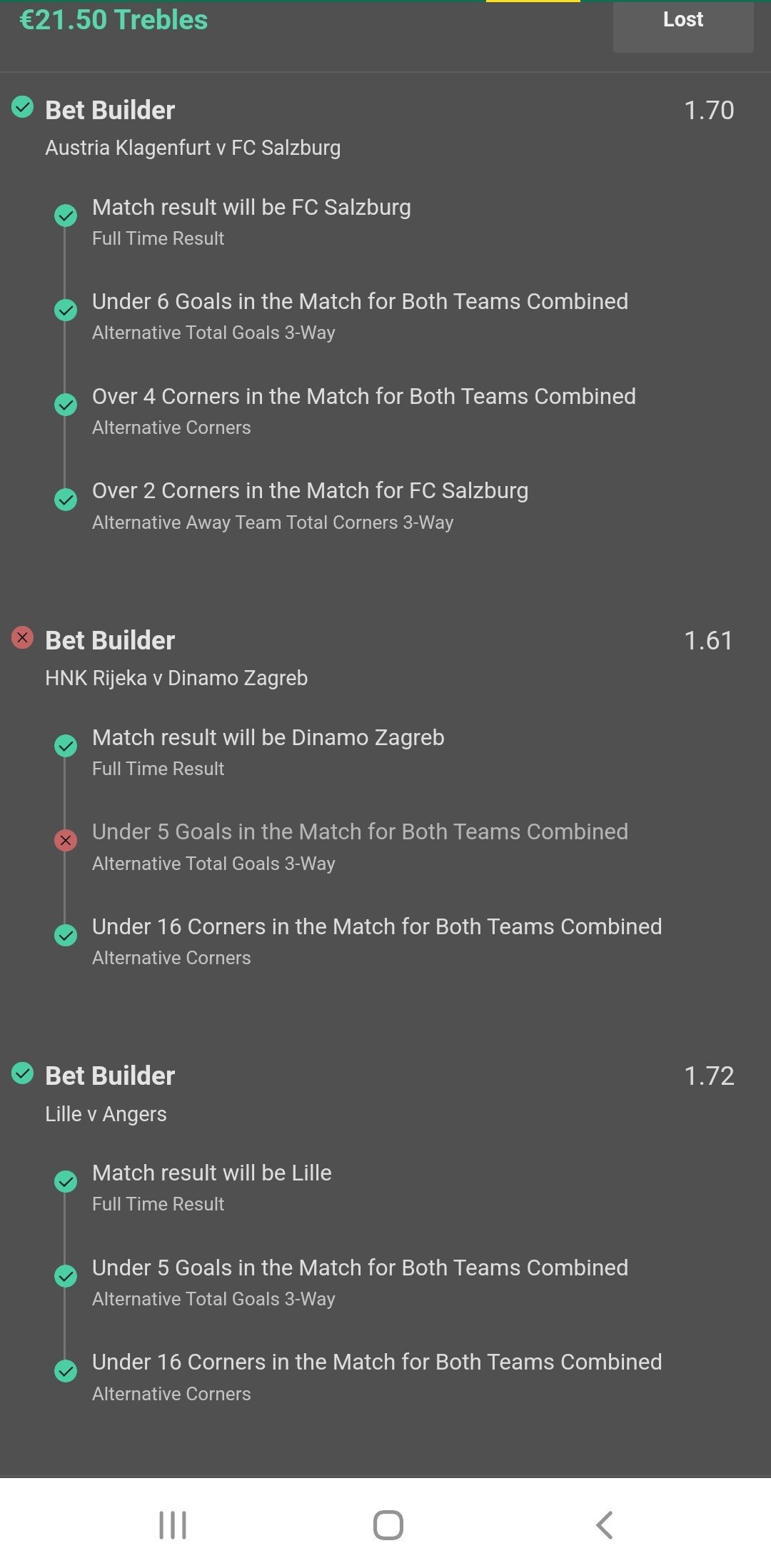Open the recent apps view
771x1568 pixels.
173,1525
